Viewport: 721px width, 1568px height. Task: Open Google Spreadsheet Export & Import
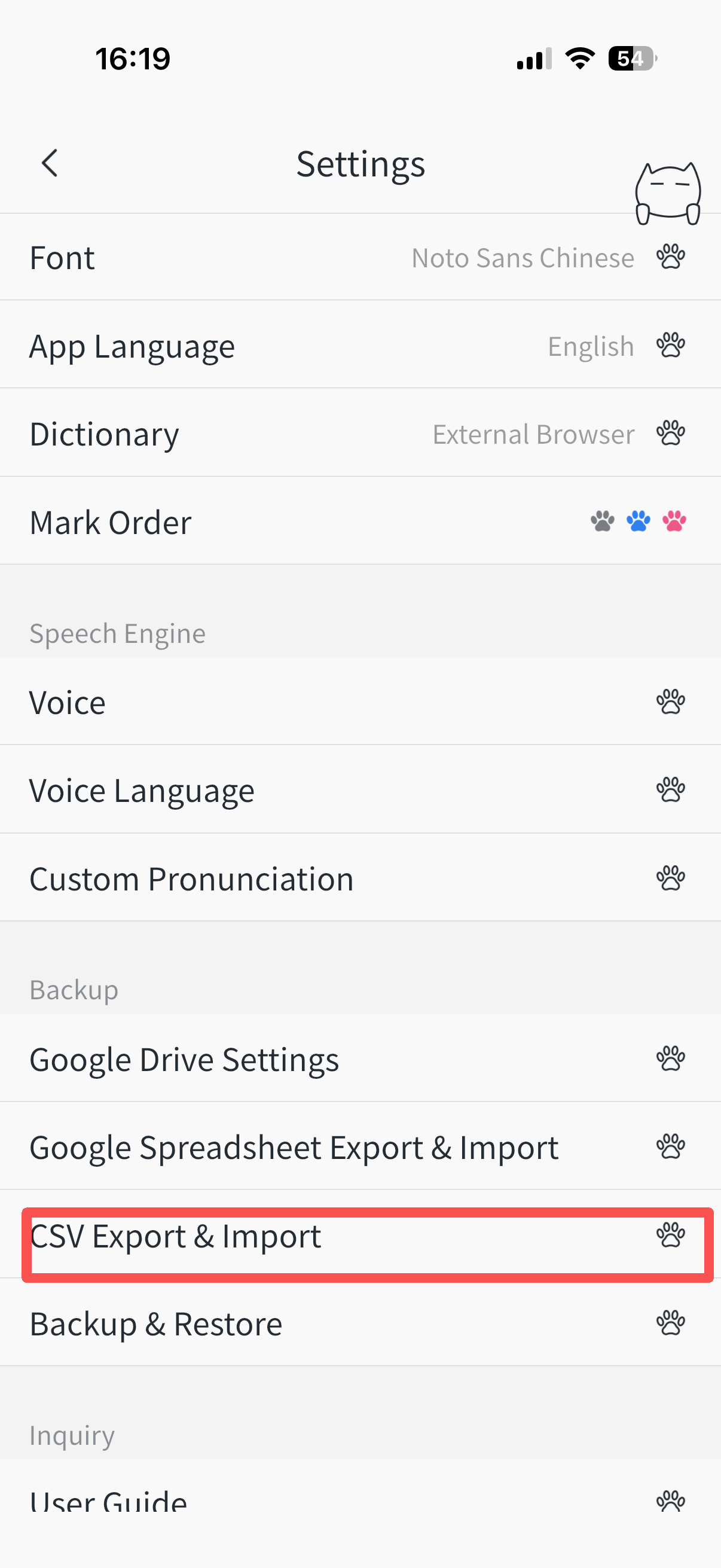(360, 1147)
